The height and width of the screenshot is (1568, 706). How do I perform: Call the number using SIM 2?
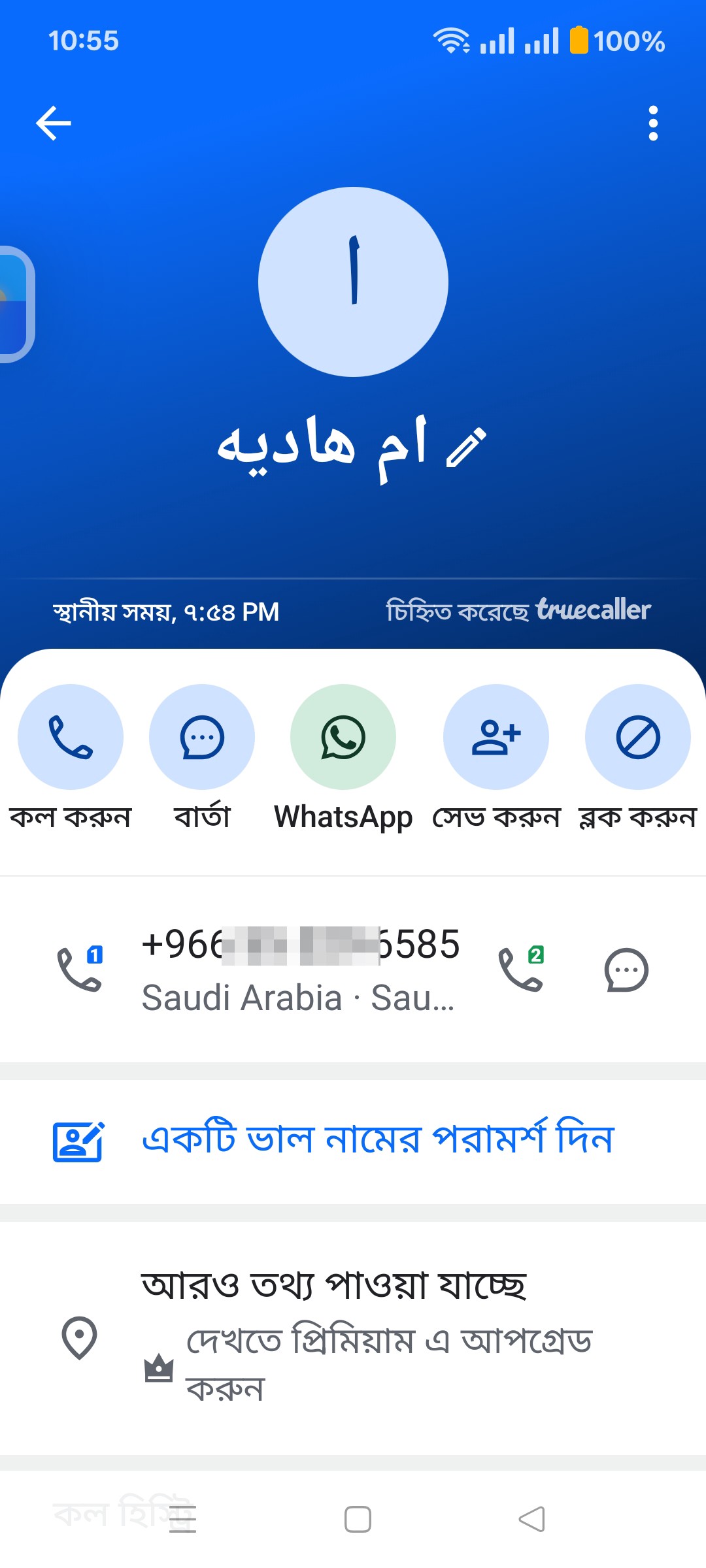521,969
